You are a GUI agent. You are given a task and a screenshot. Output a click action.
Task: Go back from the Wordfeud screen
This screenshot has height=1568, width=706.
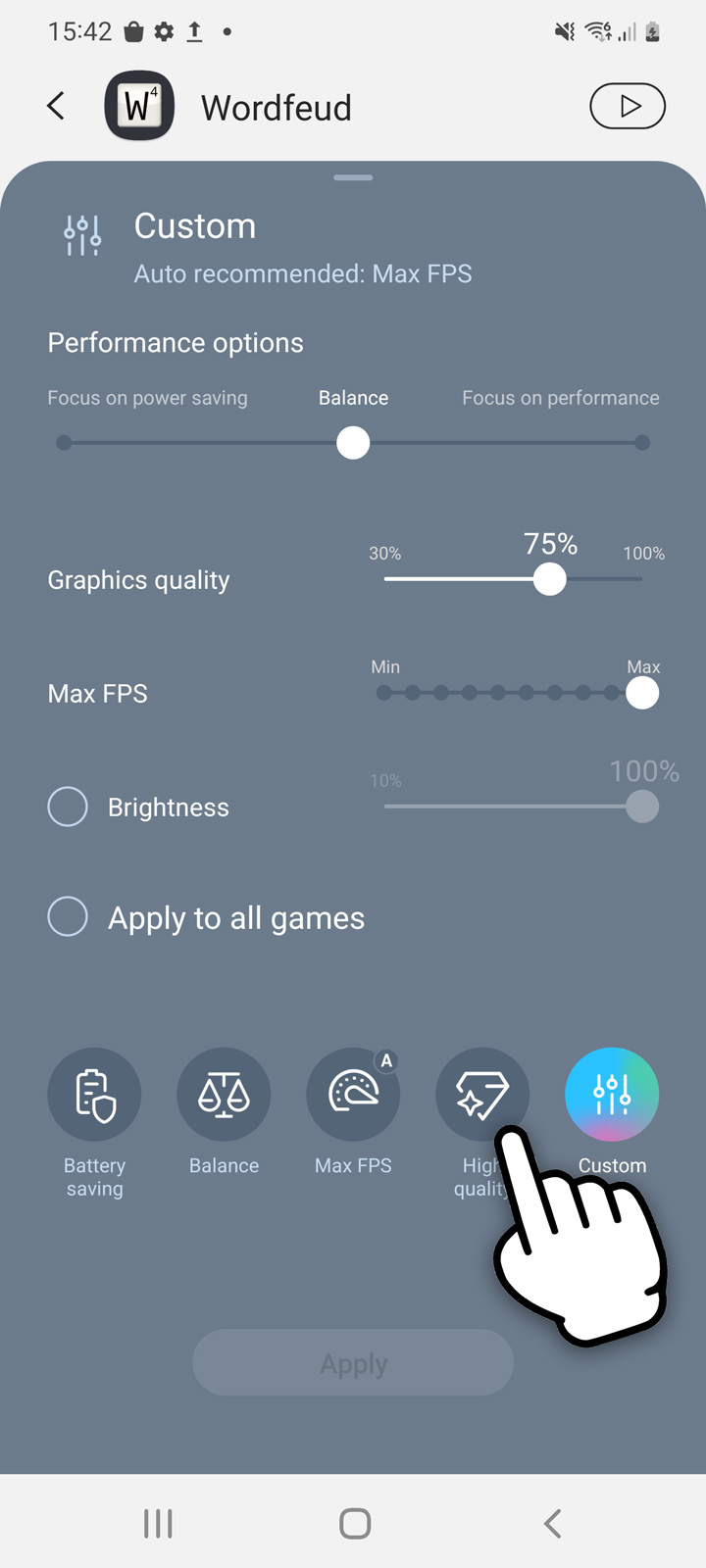tap(57, 106)
